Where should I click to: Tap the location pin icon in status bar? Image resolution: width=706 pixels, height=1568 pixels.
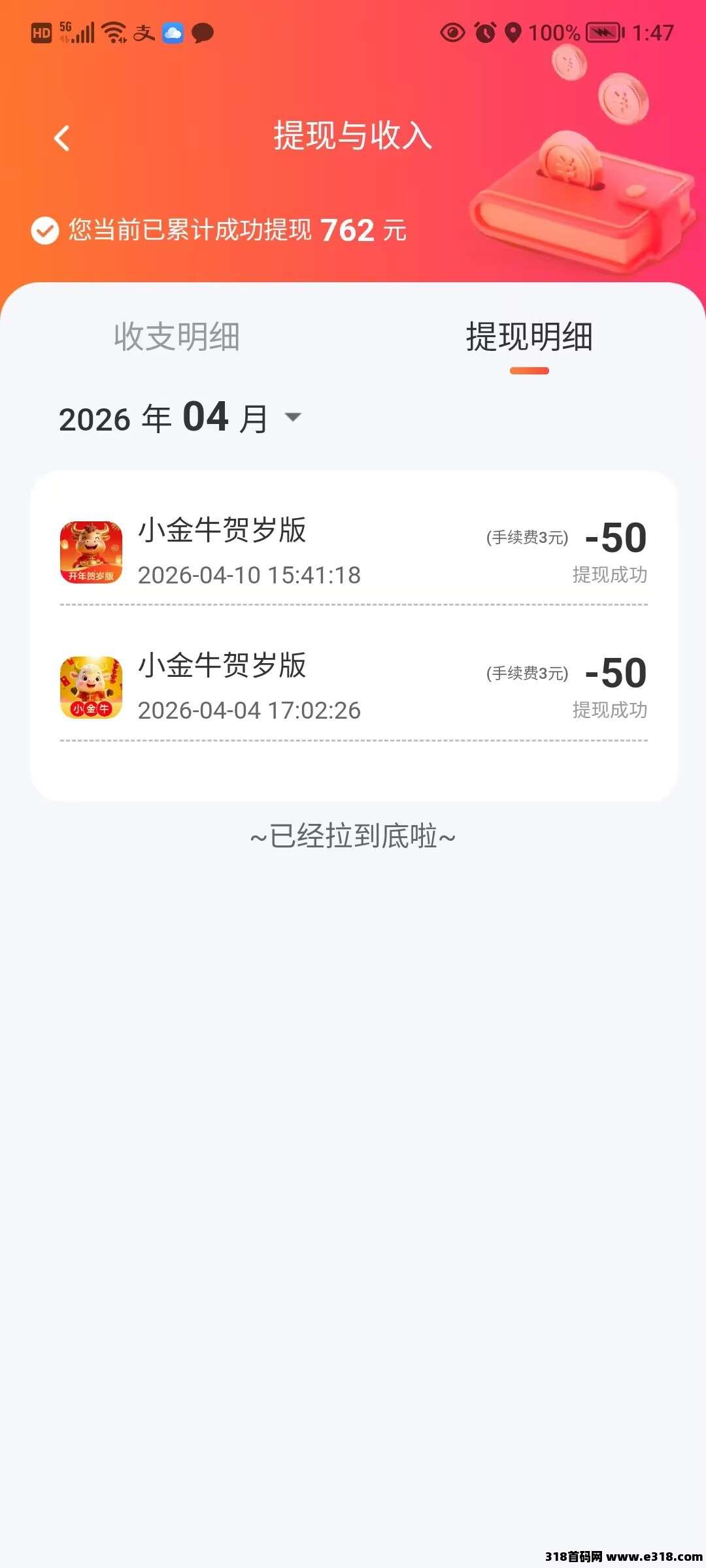513,31
